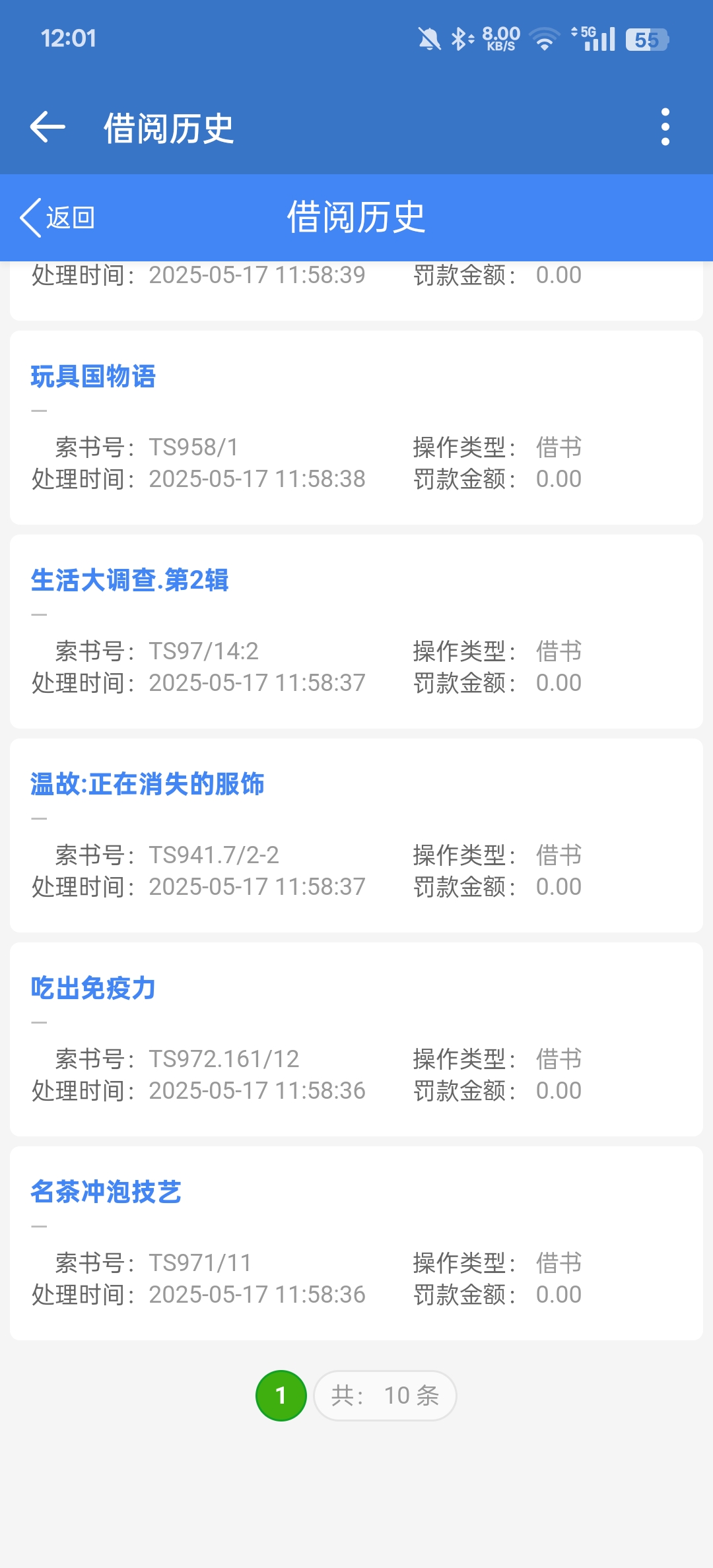
Task: Open the book 玩具国物语
Action: pos(93,377)
